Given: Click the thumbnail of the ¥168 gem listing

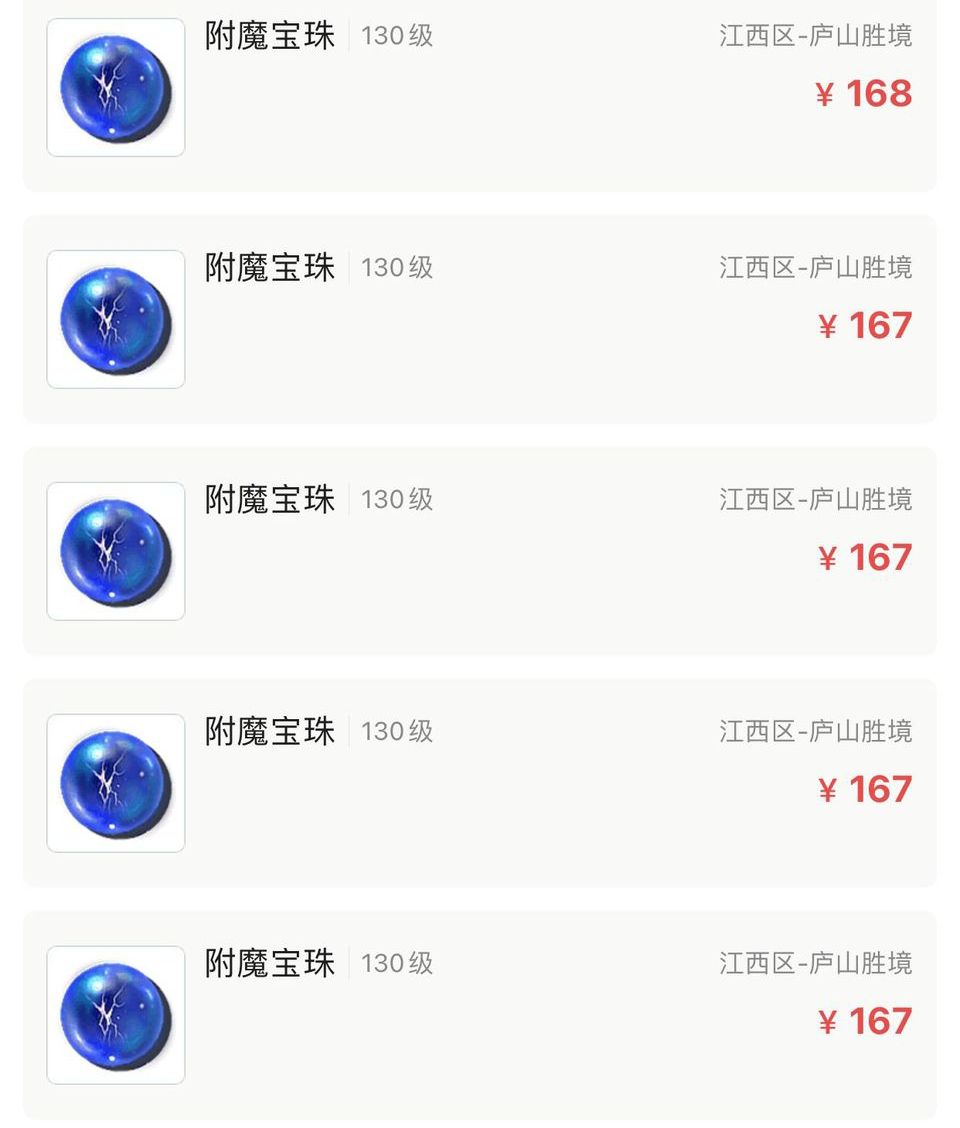Looking at the screenshot, I should point(115,87).
